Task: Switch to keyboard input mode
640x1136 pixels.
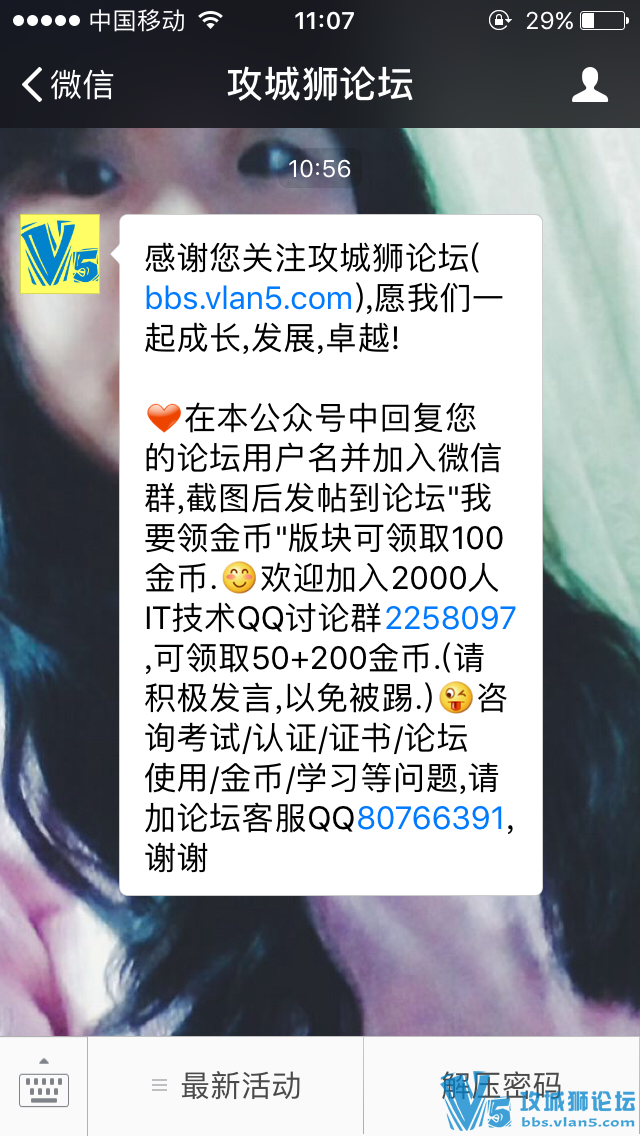Action: pos(44,1086)
